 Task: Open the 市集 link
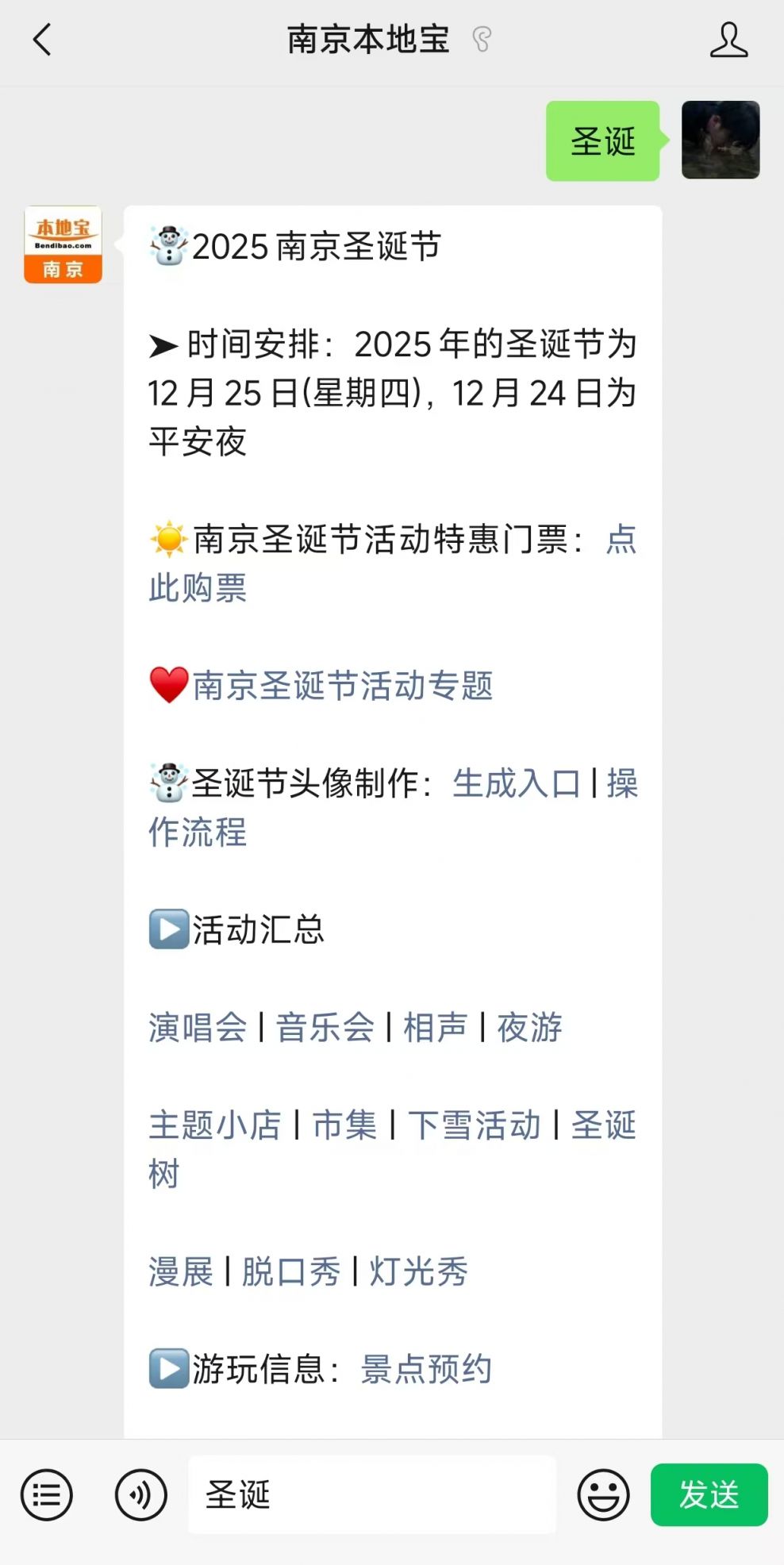(x=344, y=1125)
